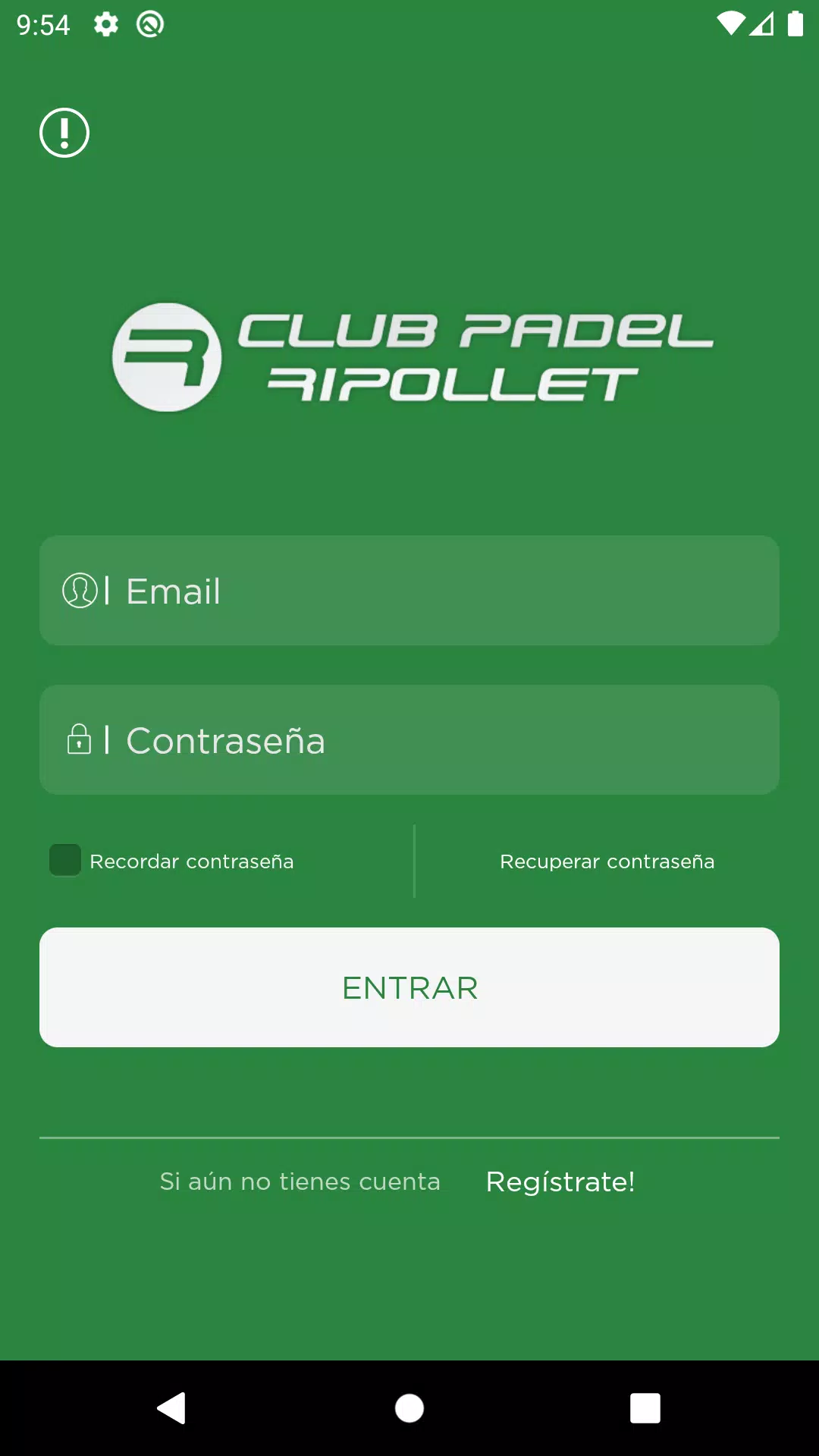819x1456 pixels.
Task: Go back using the system back button
Action: pos(172,1408)
